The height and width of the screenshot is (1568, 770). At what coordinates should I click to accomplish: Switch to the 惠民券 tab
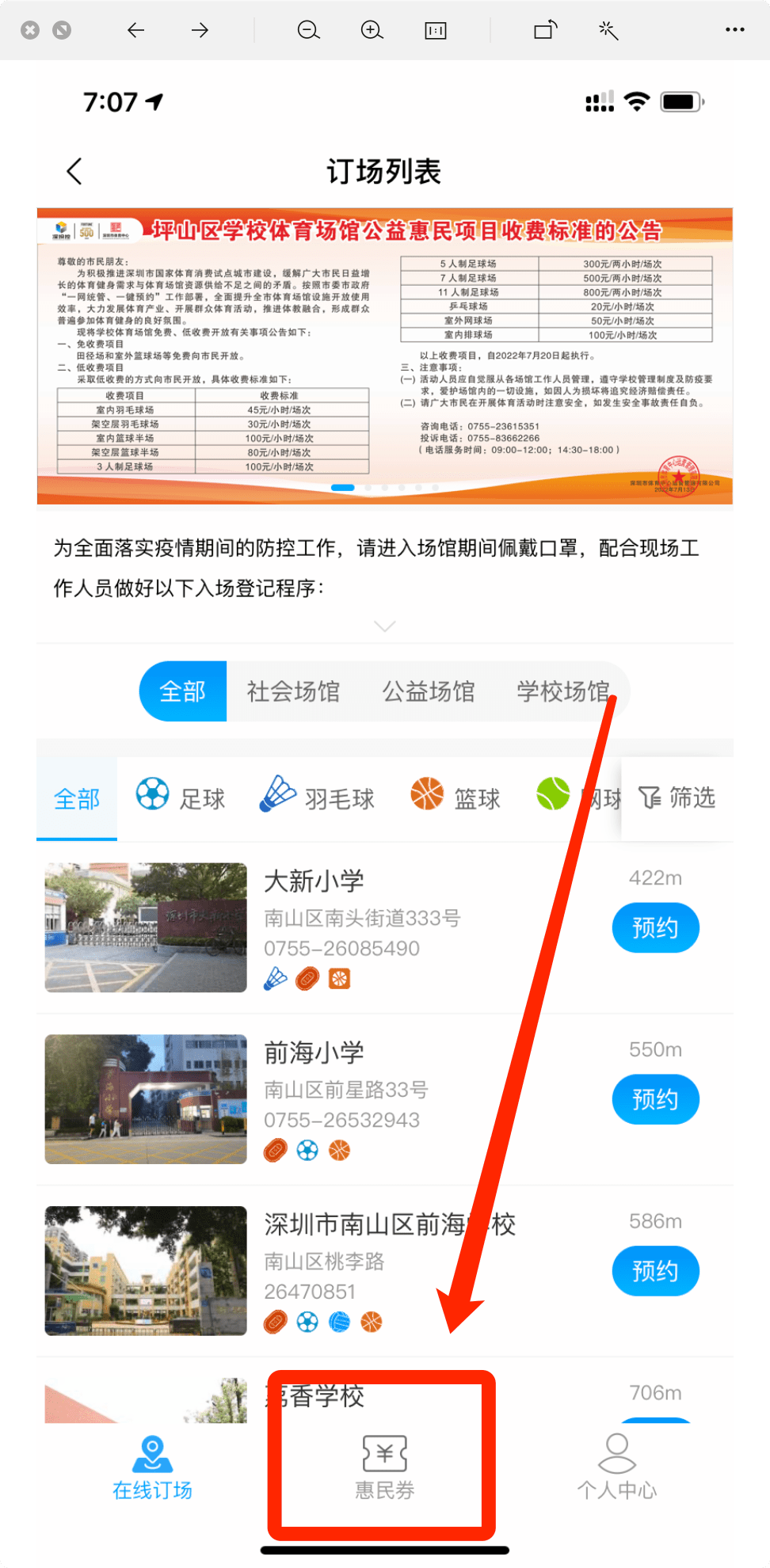[385, 1467]
